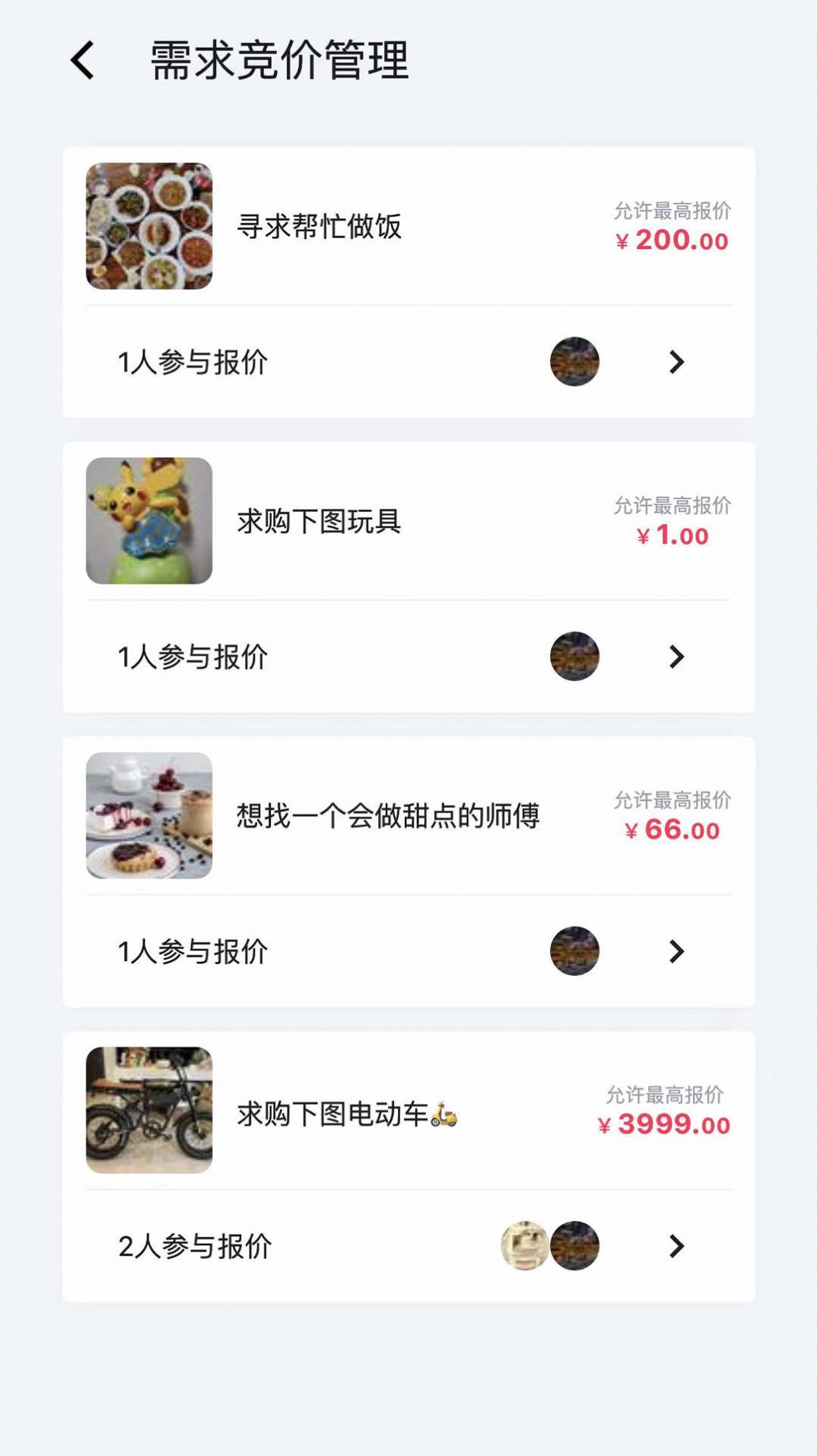Tap the bidder avatar on the cooking help card

(575, 363)
